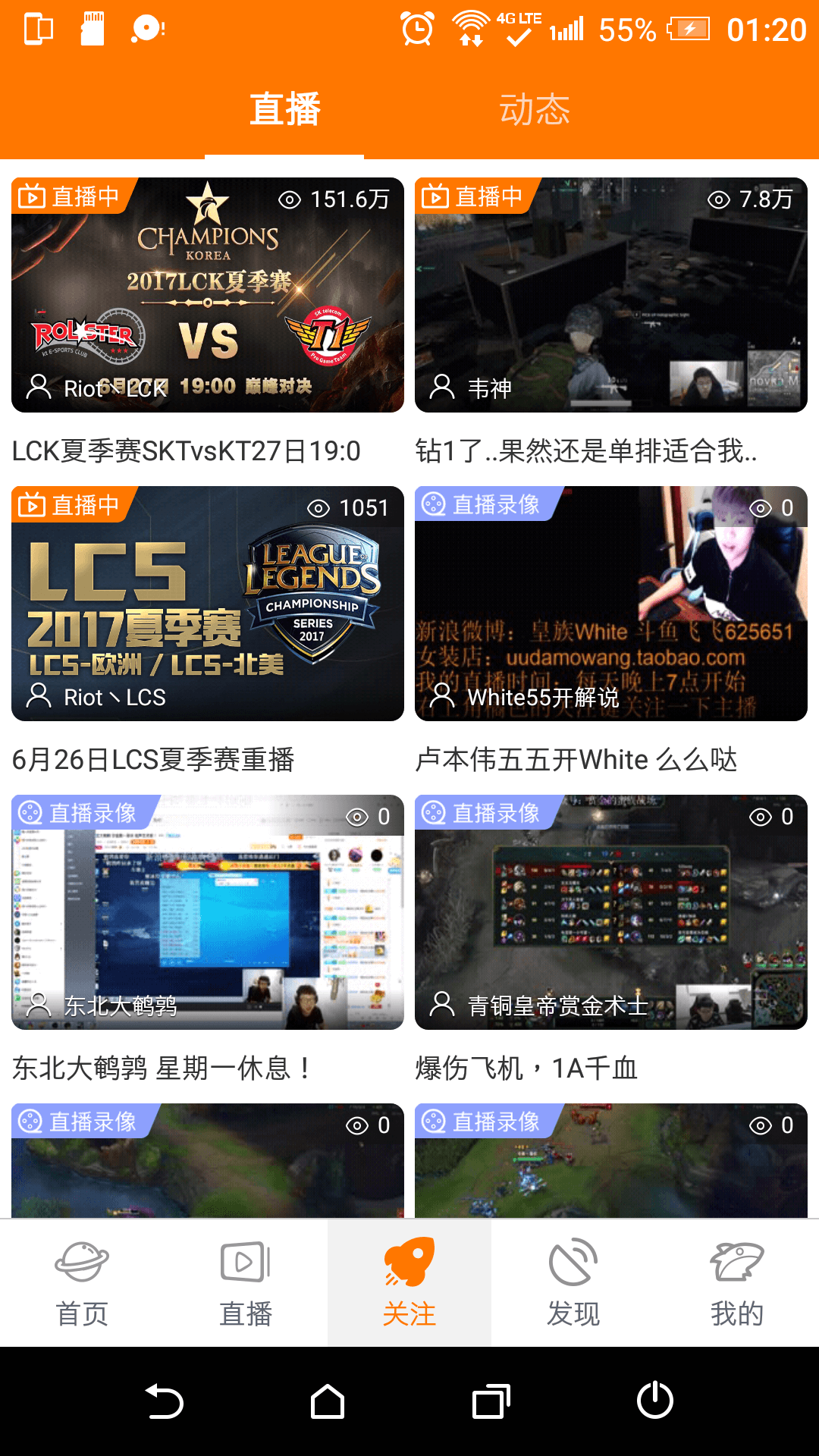Open the 直播 bottom navigation tab

point(246,1283)
